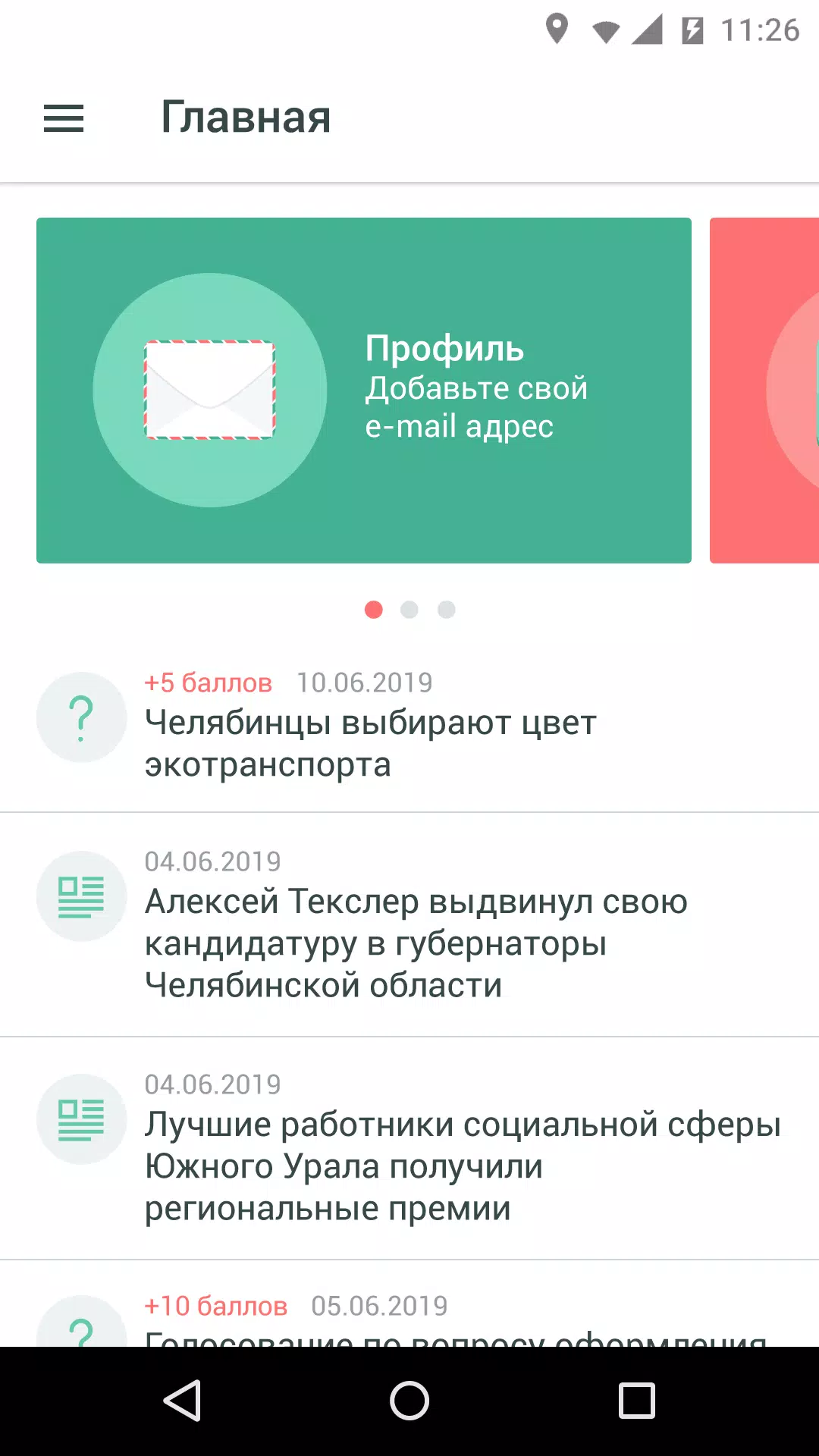The image size is (819, 1456).
Task: Open the +10 баллов poll from 05.06.2019
Action: tap(409, 1318)
